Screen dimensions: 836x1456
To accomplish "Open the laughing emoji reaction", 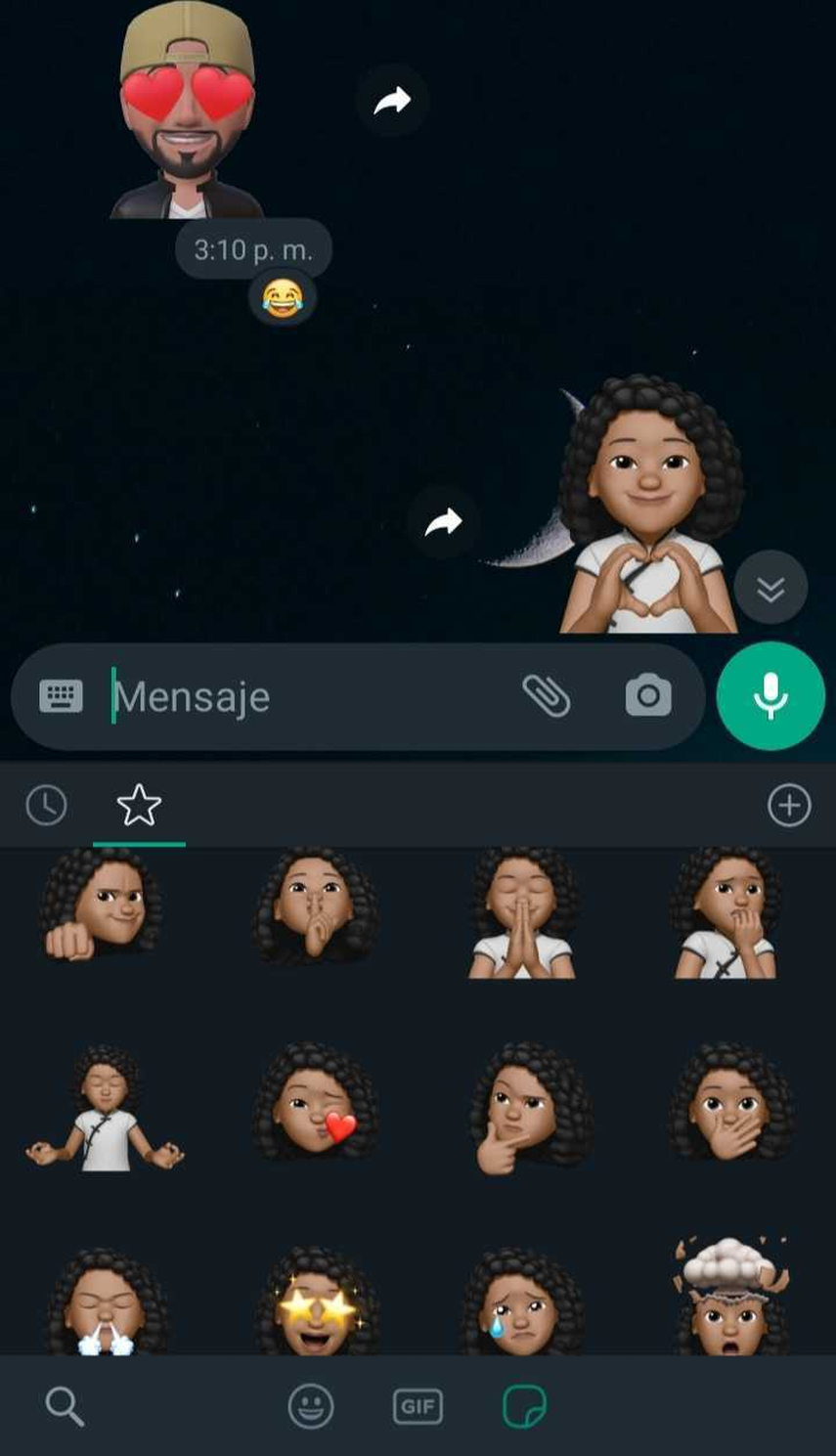I will (x=283, y=298).
